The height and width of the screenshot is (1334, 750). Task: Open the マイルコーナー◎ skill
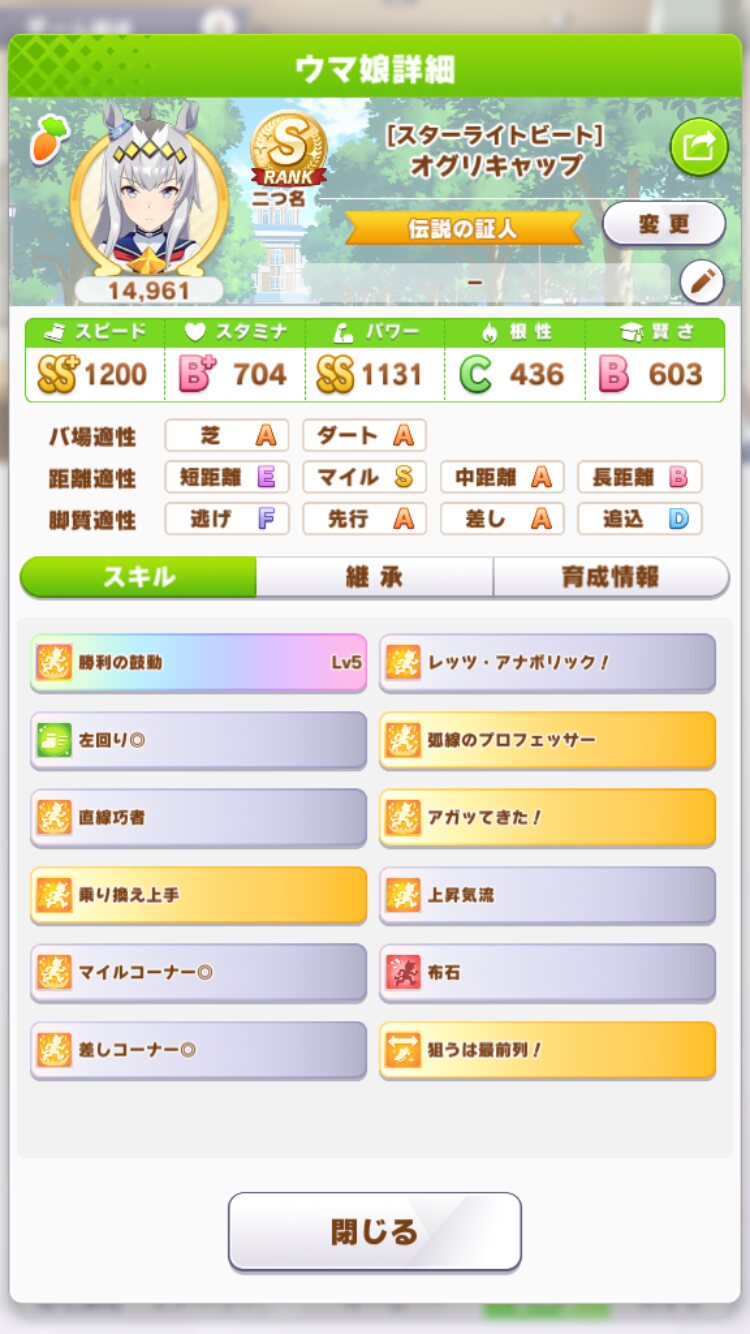(198, 972)
